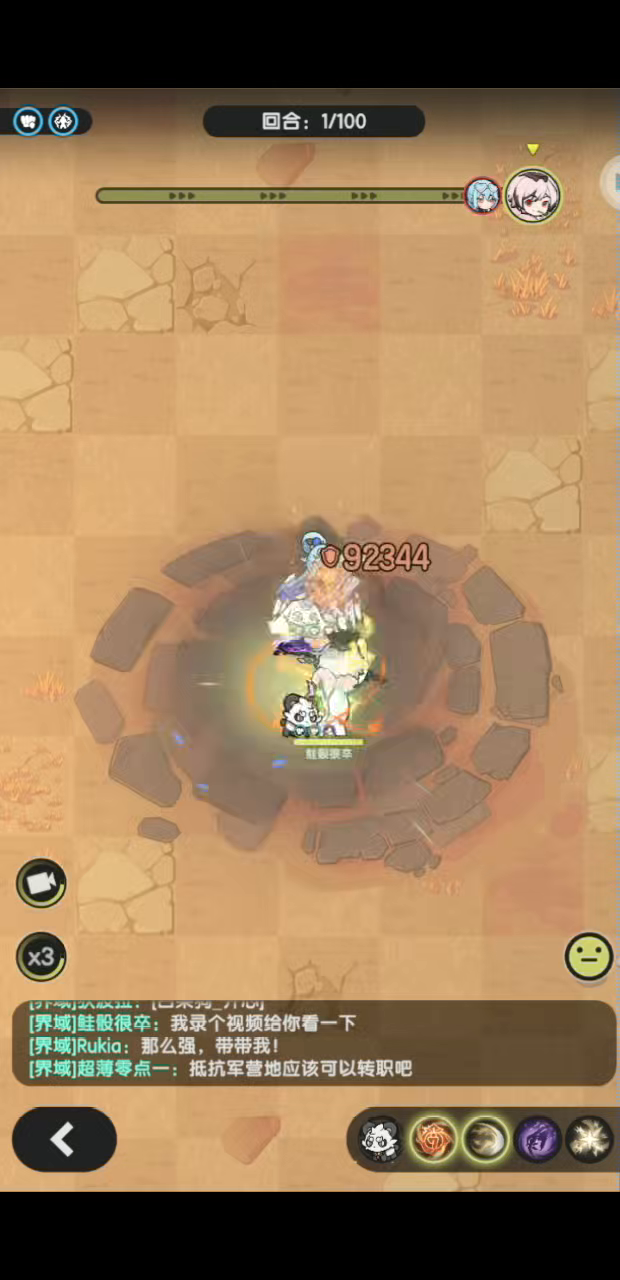Image resolution: width=620 pixels, height=1280 pixels.
Task: Select the panda character portrait in skill bar
Action: point(381,1138)
